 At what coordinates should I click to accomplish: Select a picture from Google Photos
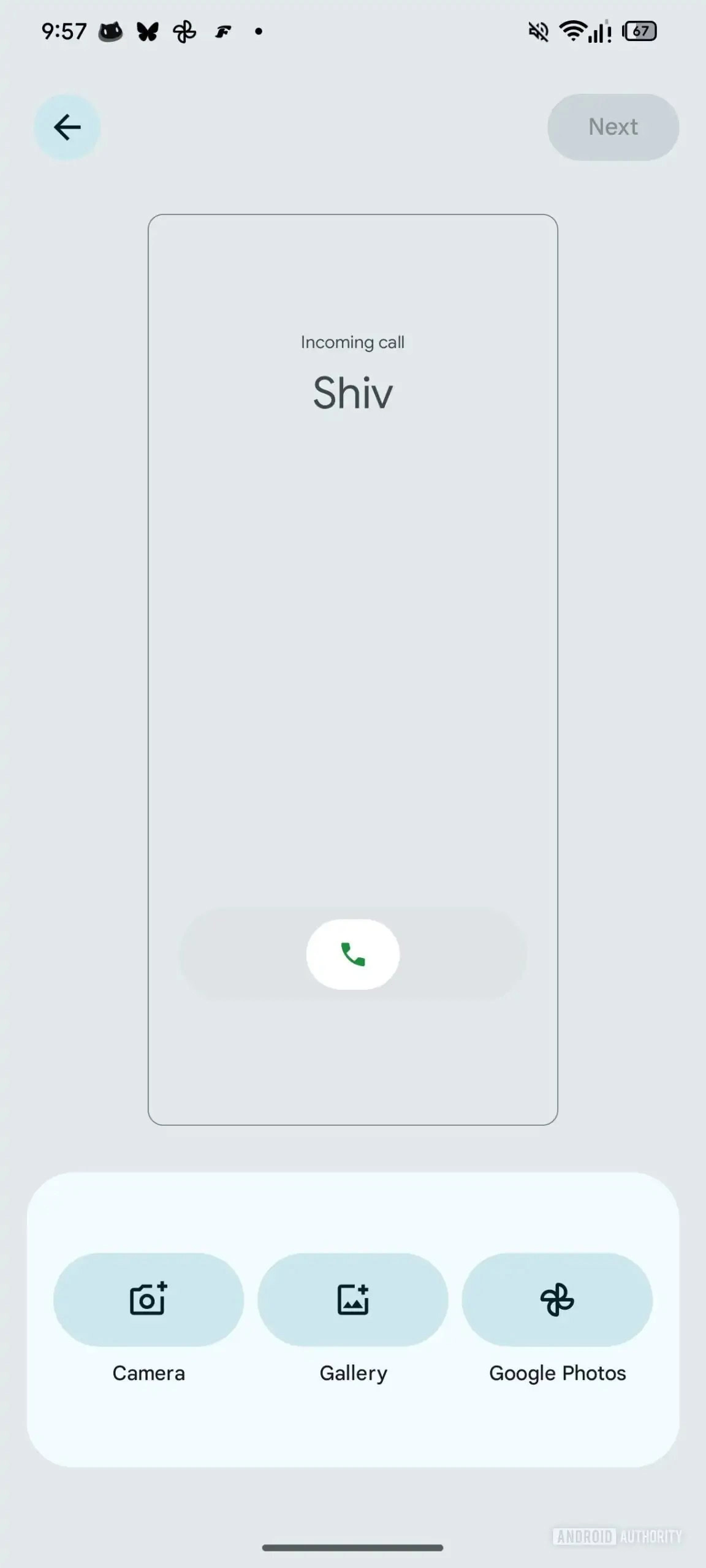click(557, 1299)
